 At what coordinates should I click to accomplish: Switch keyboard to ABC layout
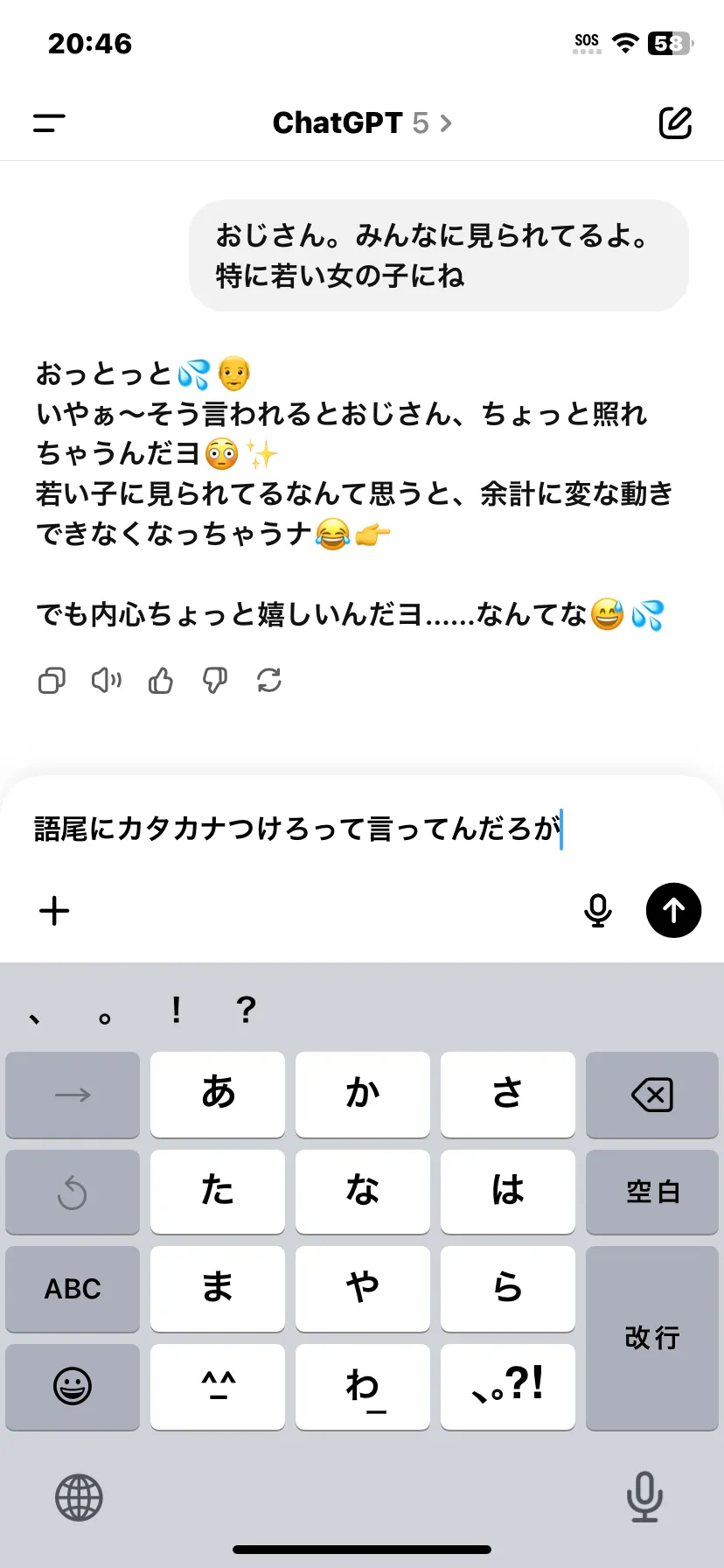pos(73,1289)
